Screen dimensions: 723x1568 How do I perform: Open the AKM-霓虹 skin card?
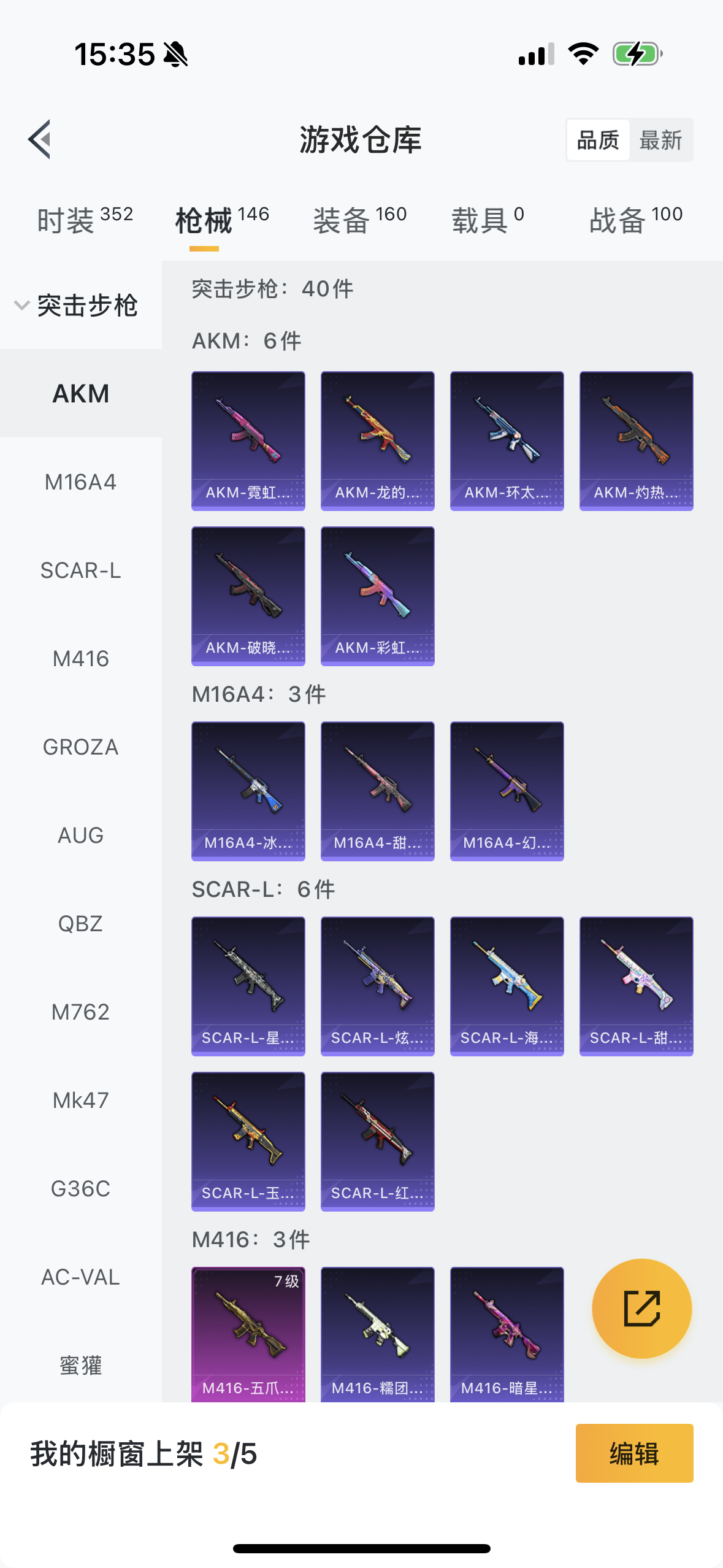click(248, 441)
